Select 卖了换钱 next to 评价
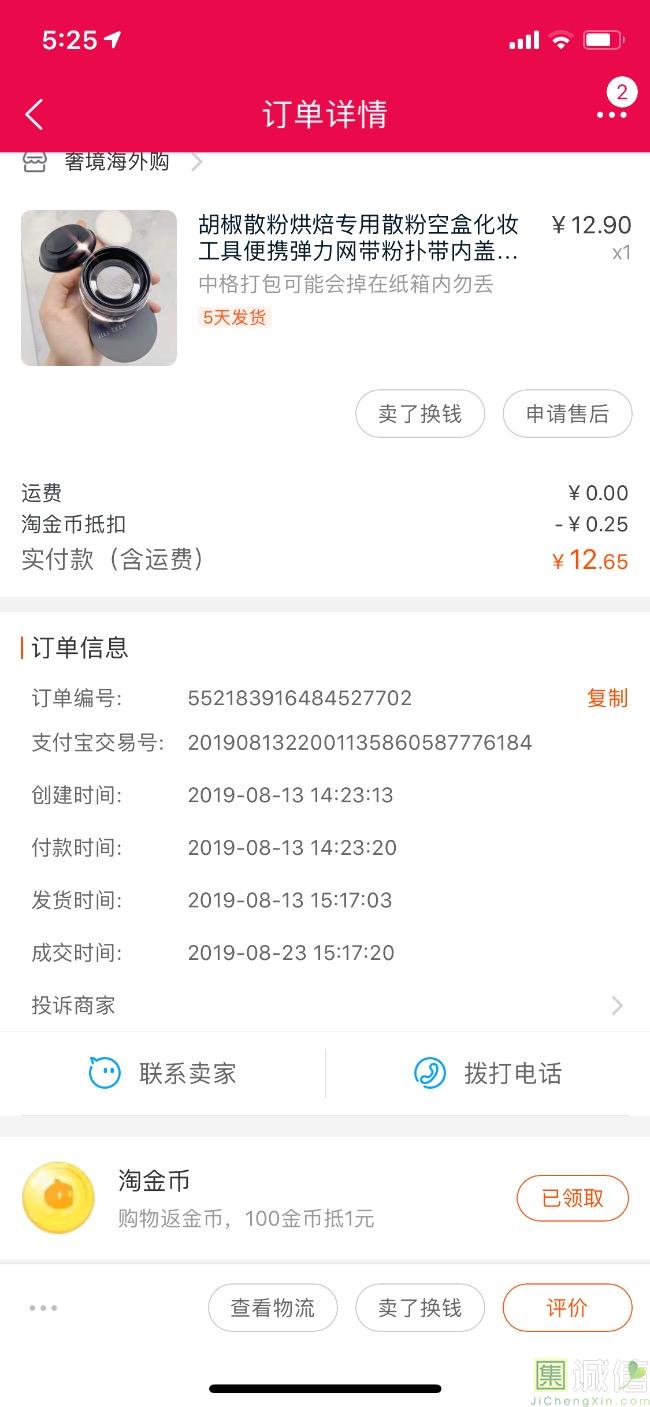The height and width of the screenshot is (1407, 650). click(420, 1308)
